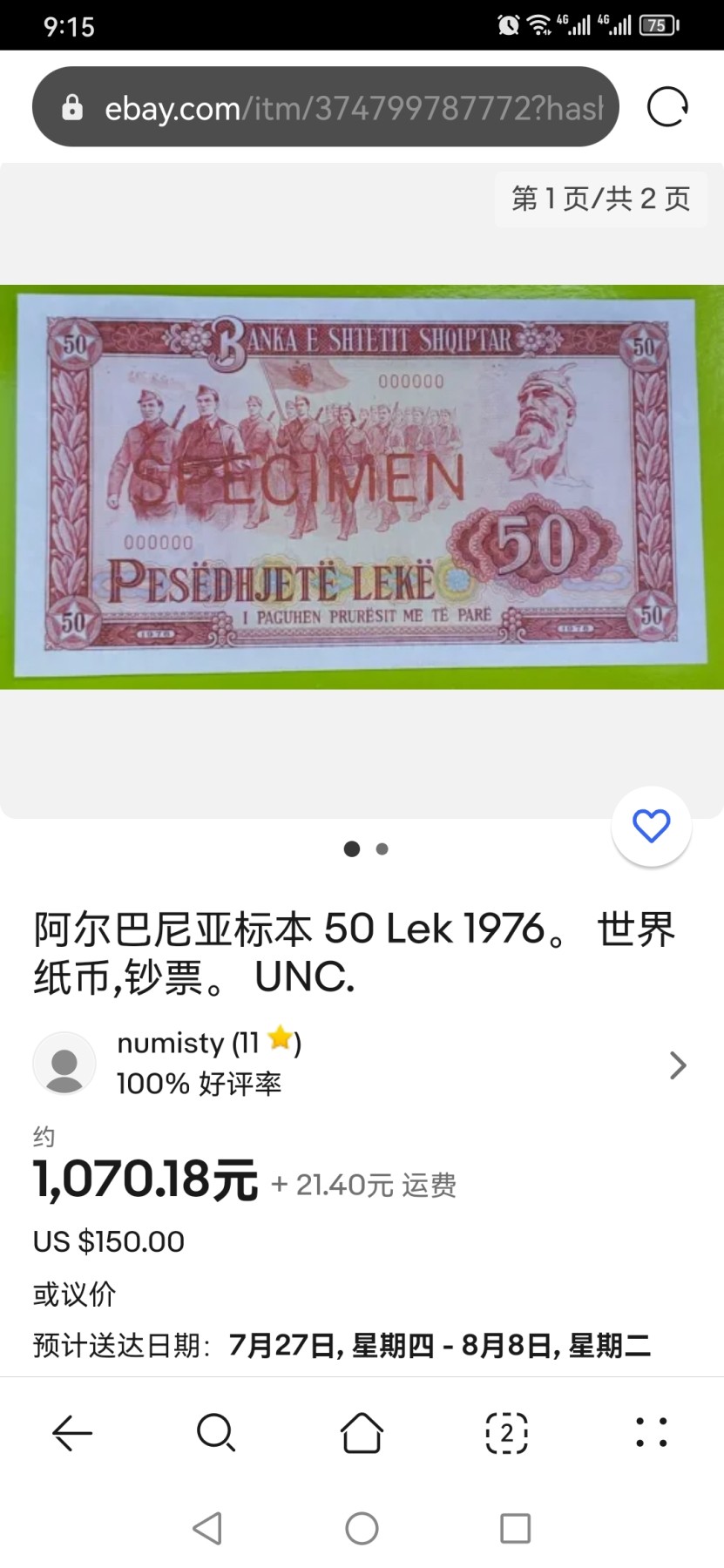Add item to watchlist with heart
The width and height of the screenshot is (724, 1568).
[651, 826]
